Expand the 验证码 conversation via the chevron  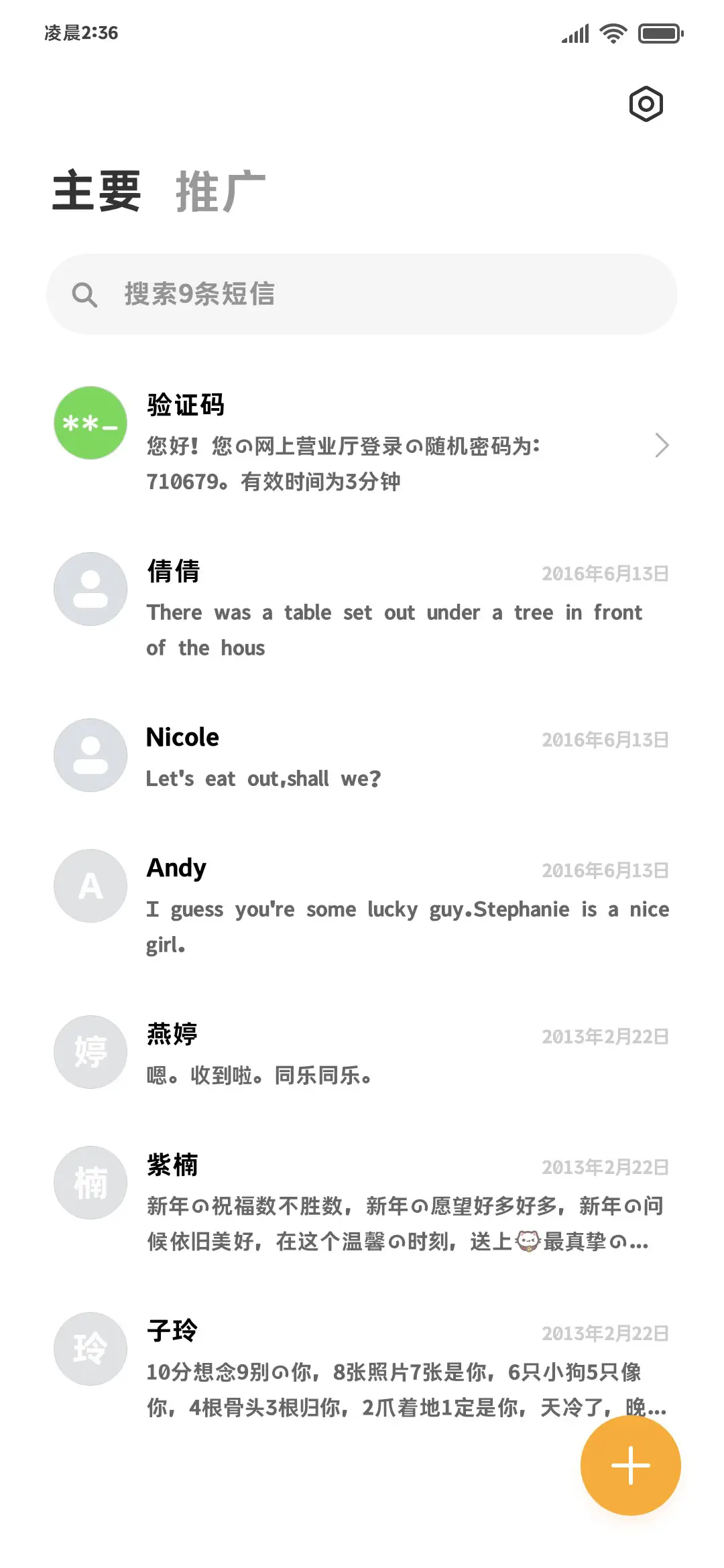(662, 444)
